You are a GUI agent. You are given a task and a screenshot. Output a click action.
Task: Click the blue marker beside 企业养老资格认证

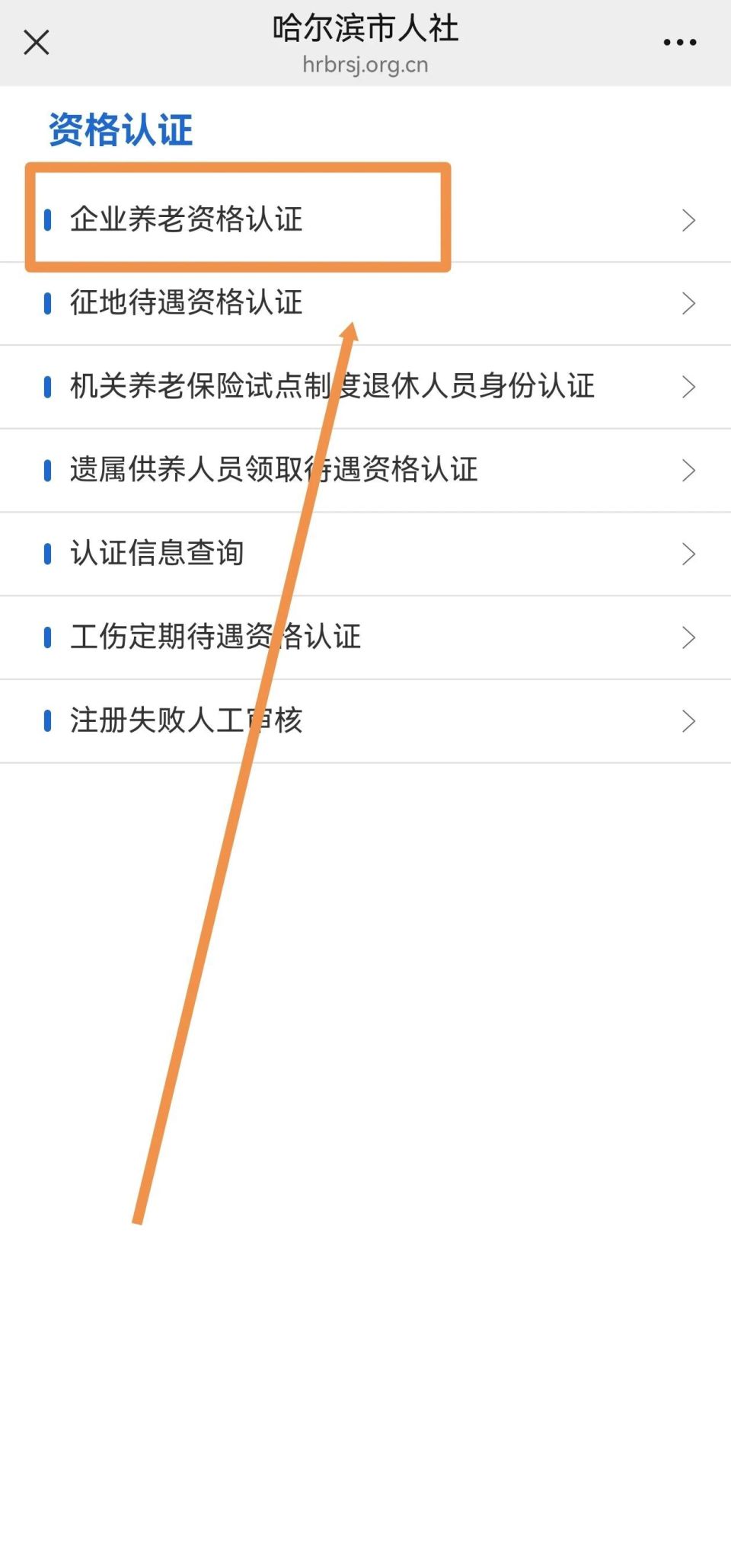49,219
